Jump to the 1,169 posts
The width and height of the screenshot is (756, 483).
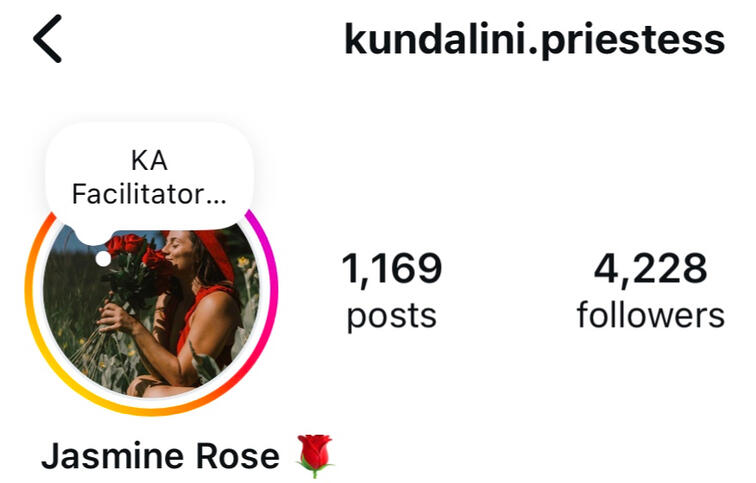click(391, 290)
